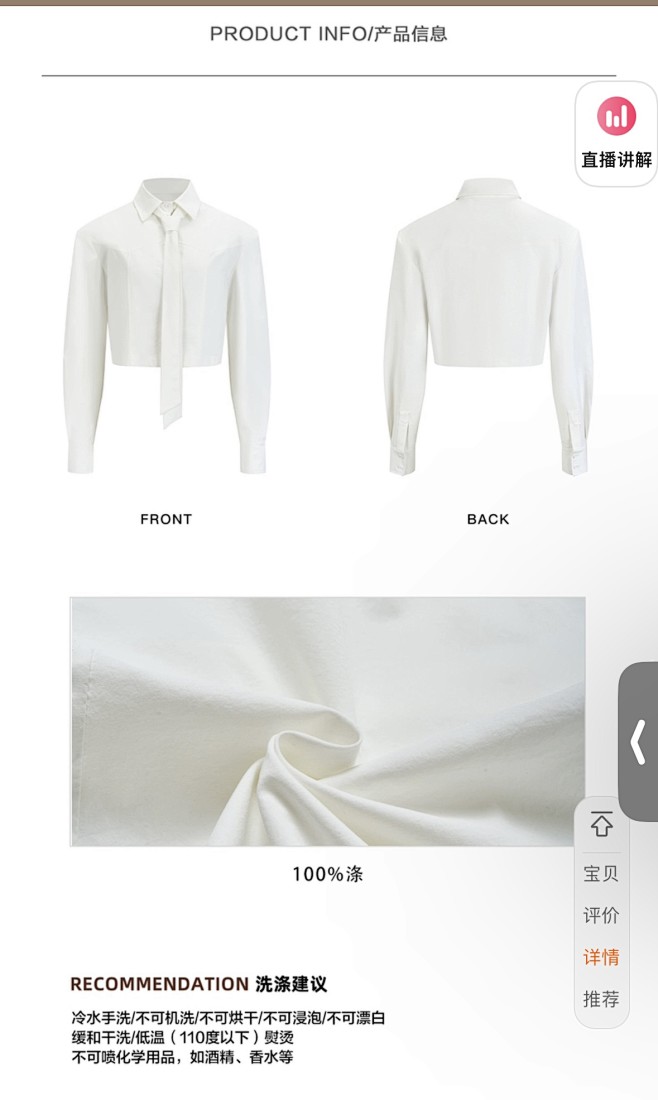Go to the 评价 reviews section
Viewport: 658px width, 1100px height.
click(x=601, y=915)
